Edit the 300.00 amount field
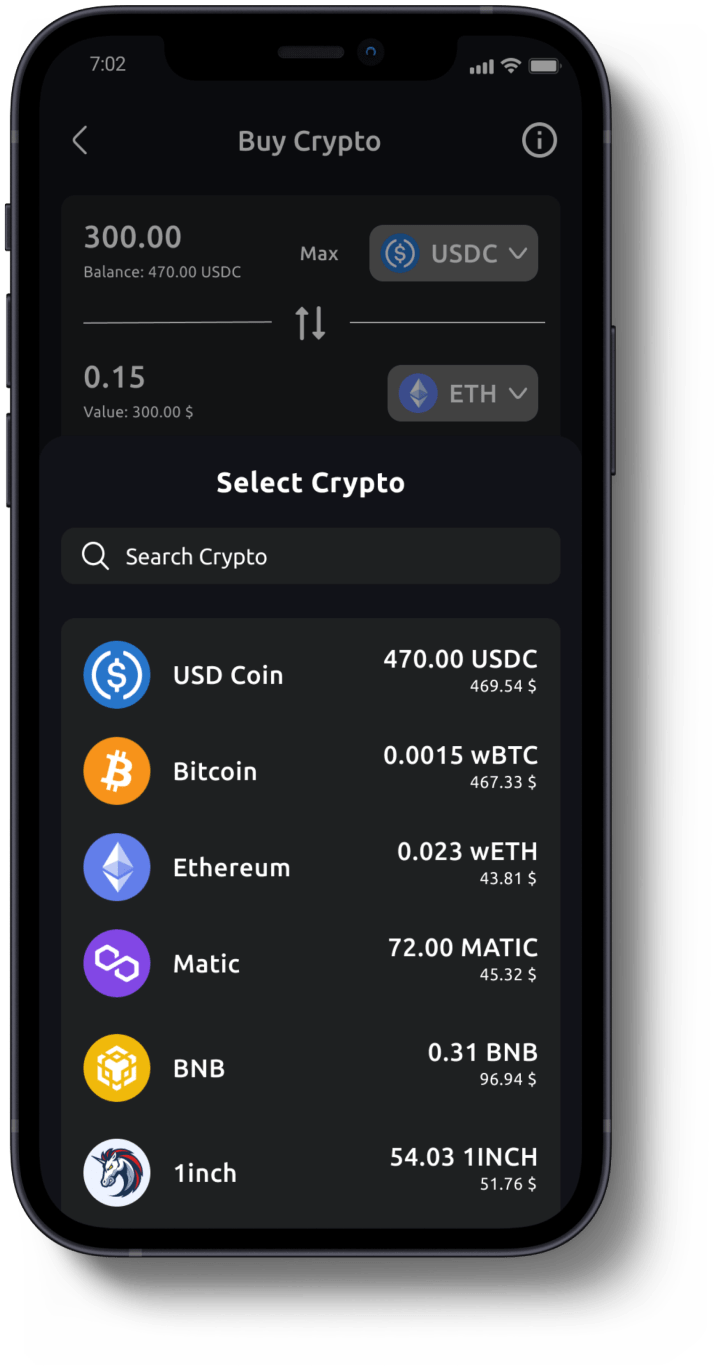The height and width of the screenshot is (1369, 719). pyautogui.click(x=133, y=238)
